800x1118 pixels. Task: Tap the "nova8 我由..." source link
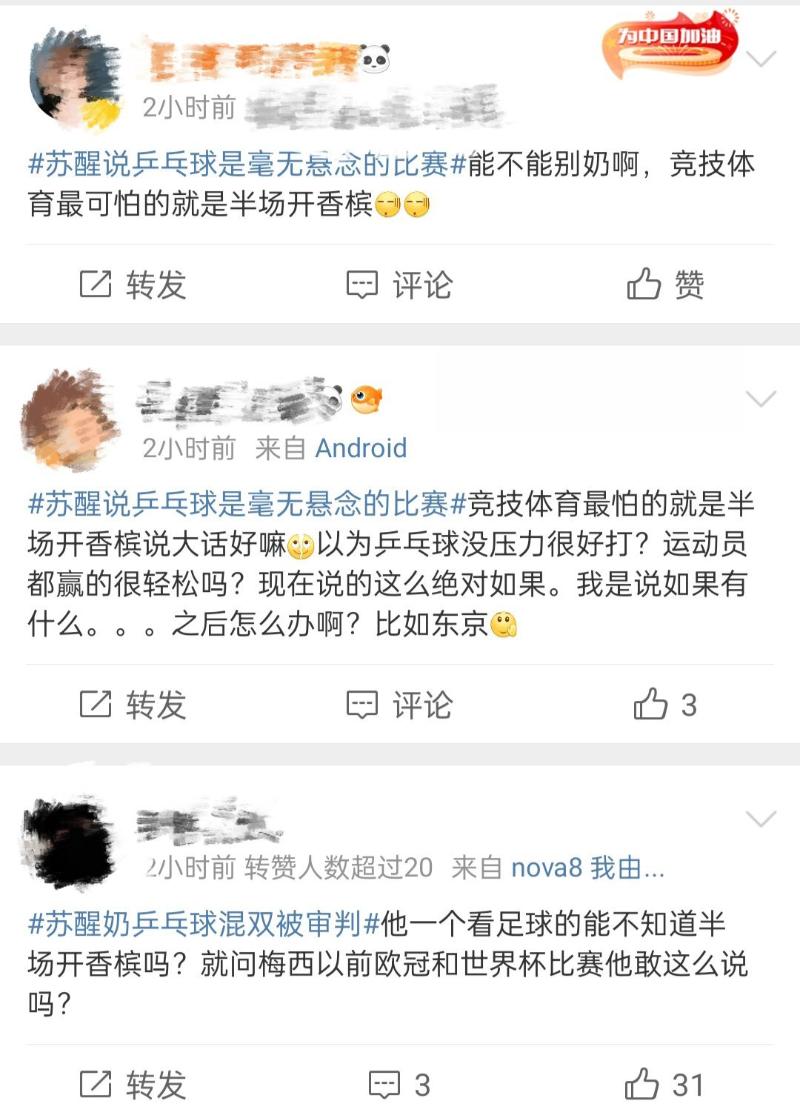587,867
